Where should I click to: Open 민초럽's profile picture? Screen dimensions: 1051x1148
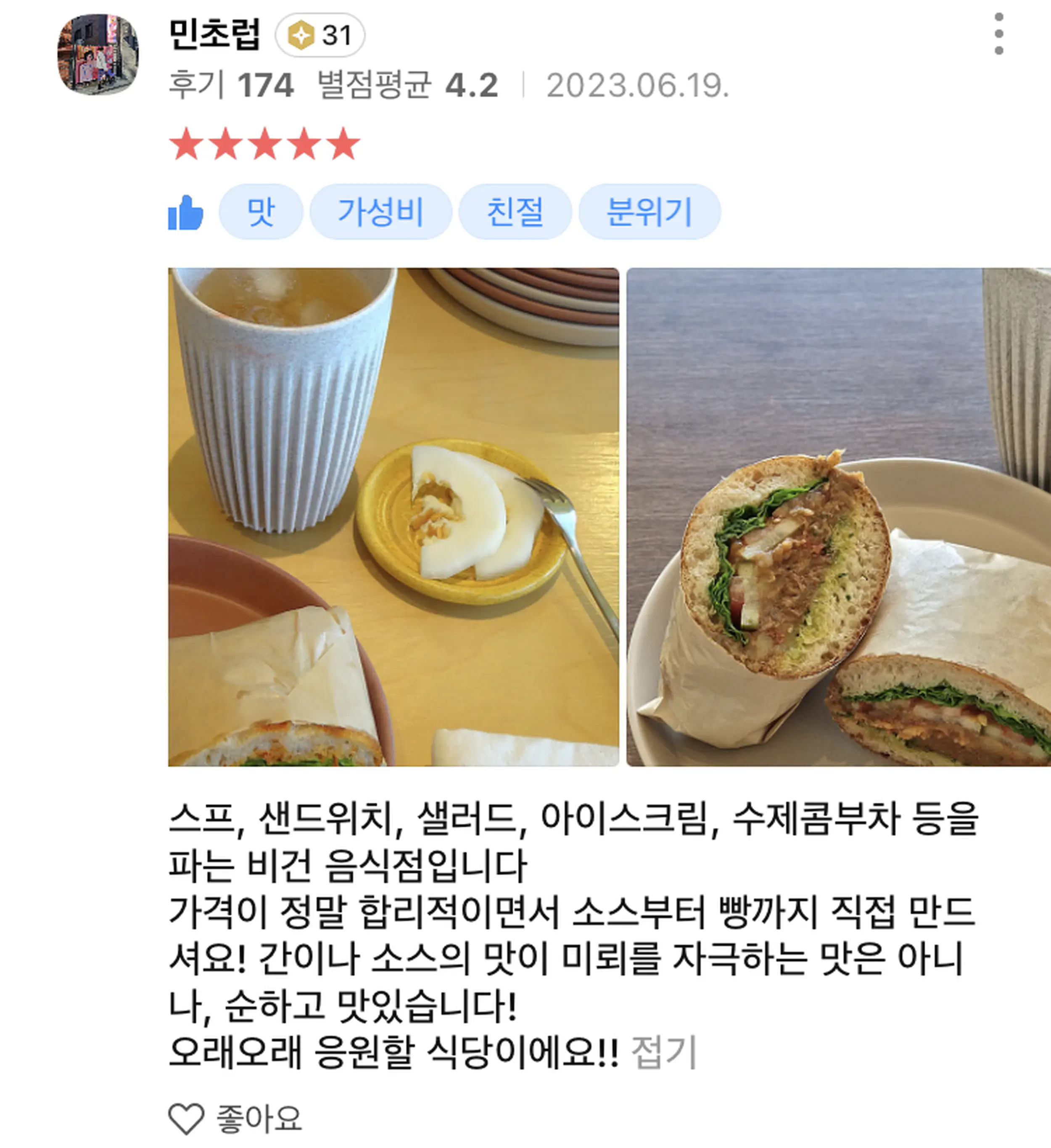point(98,54)
